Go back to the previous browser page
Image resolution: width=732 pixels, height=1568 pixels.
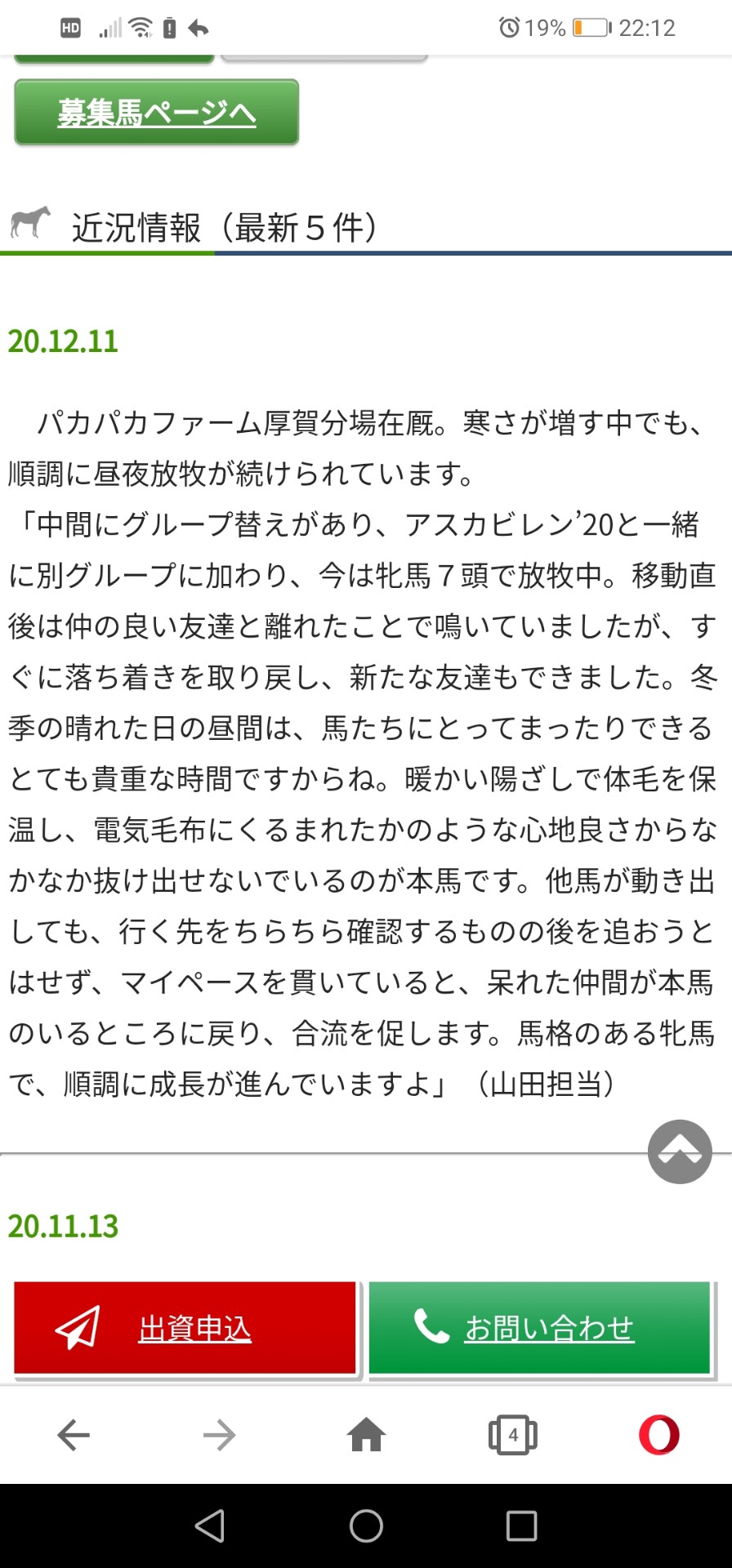74,1435
